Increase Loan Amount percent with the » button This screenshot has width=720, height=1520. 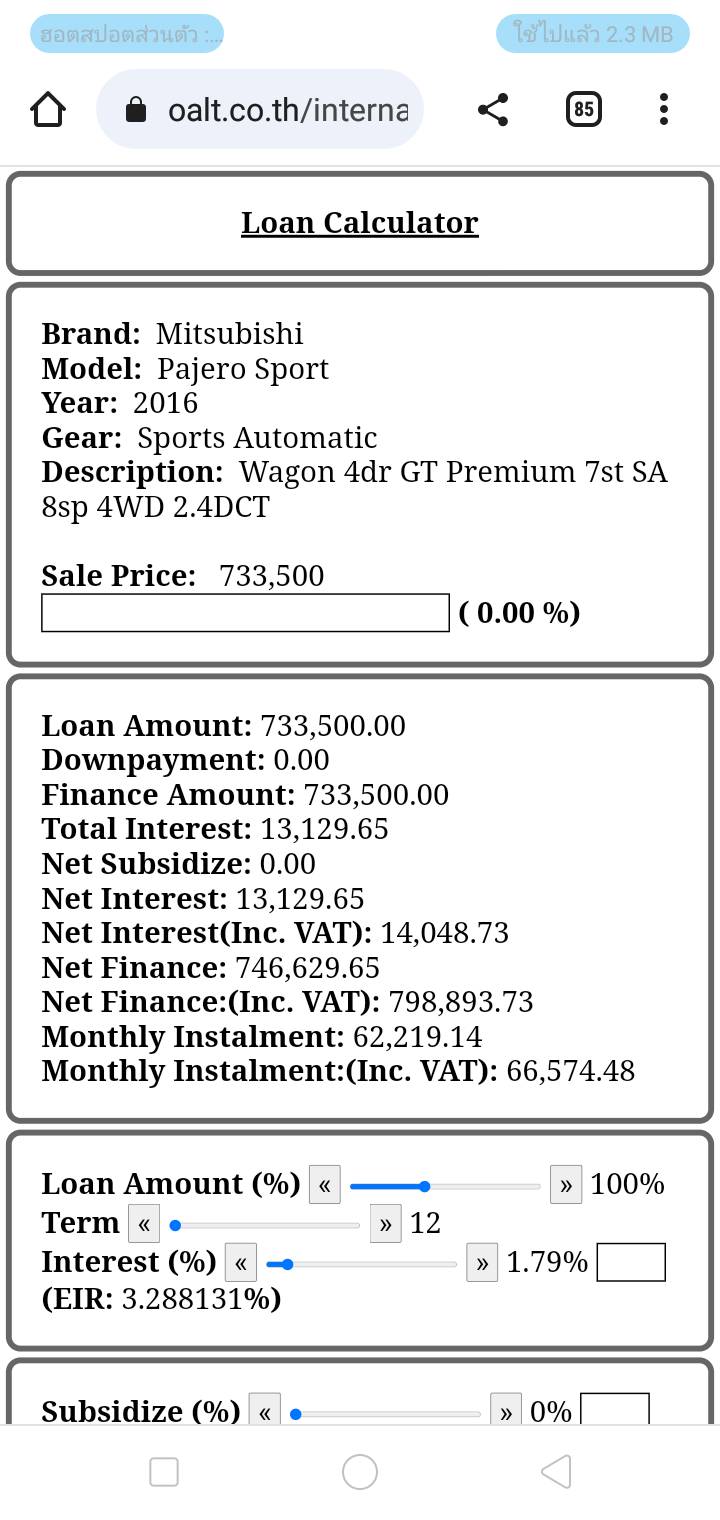(x=566, y=1186)
